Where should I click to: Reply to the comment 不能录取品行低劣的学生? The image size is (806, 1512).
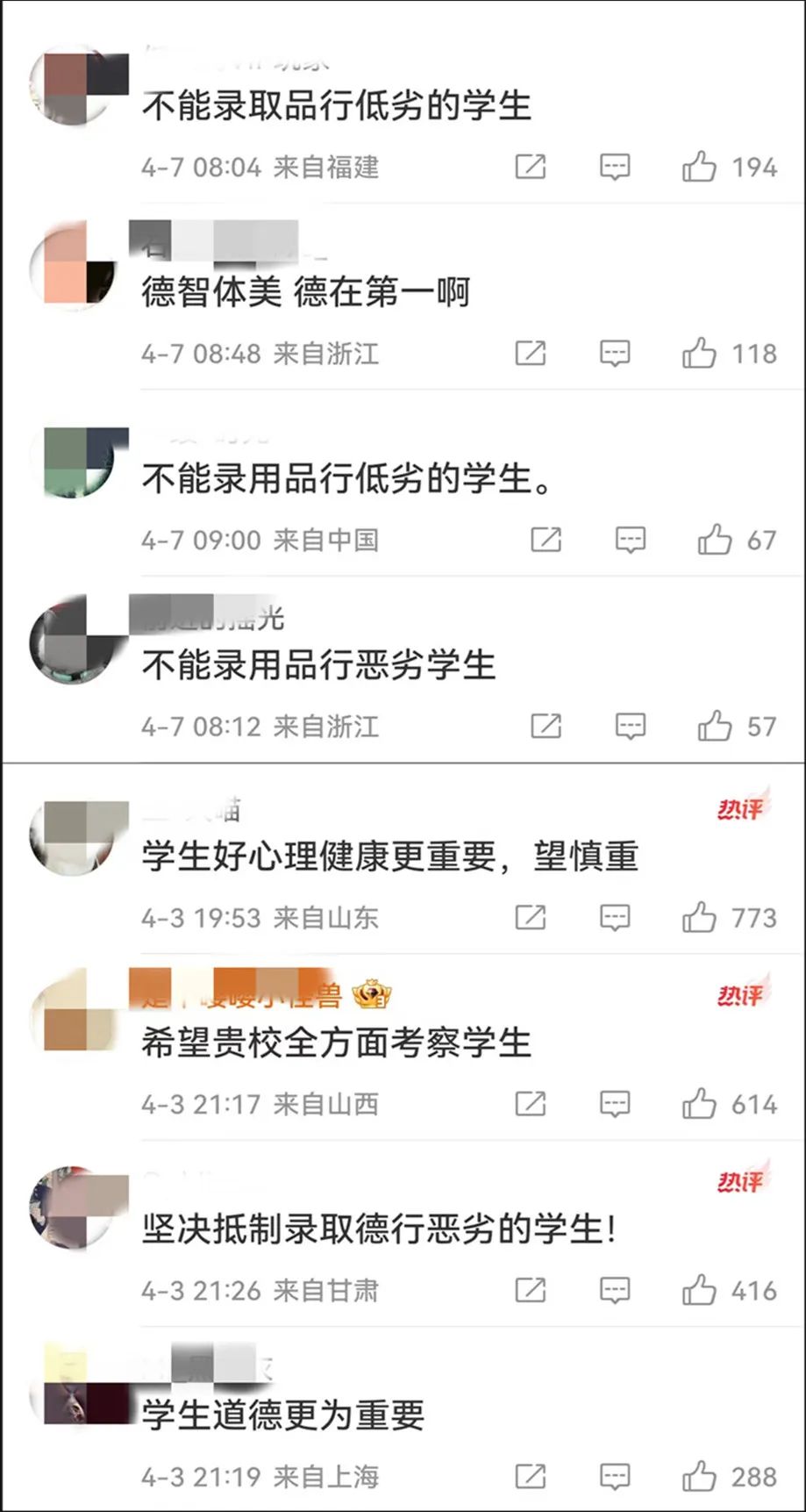click(x=615, y=167)
